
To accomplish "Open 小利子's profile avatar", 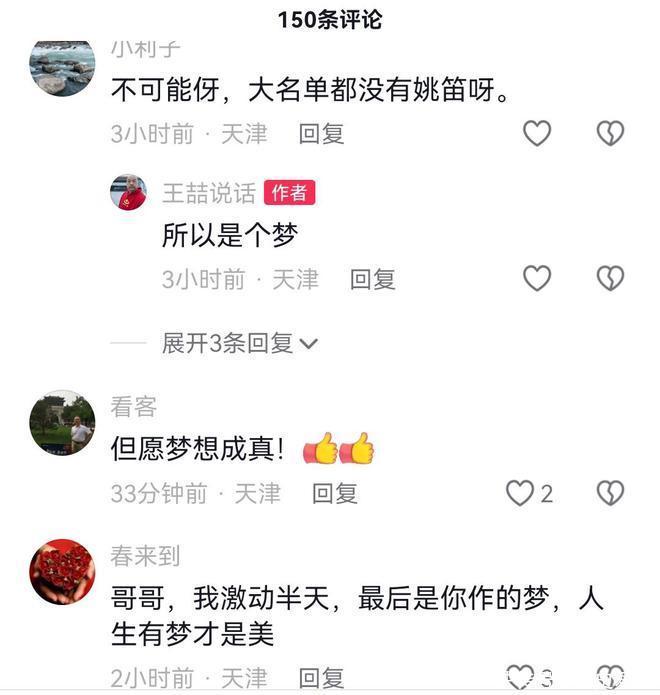I will point(62,68).
